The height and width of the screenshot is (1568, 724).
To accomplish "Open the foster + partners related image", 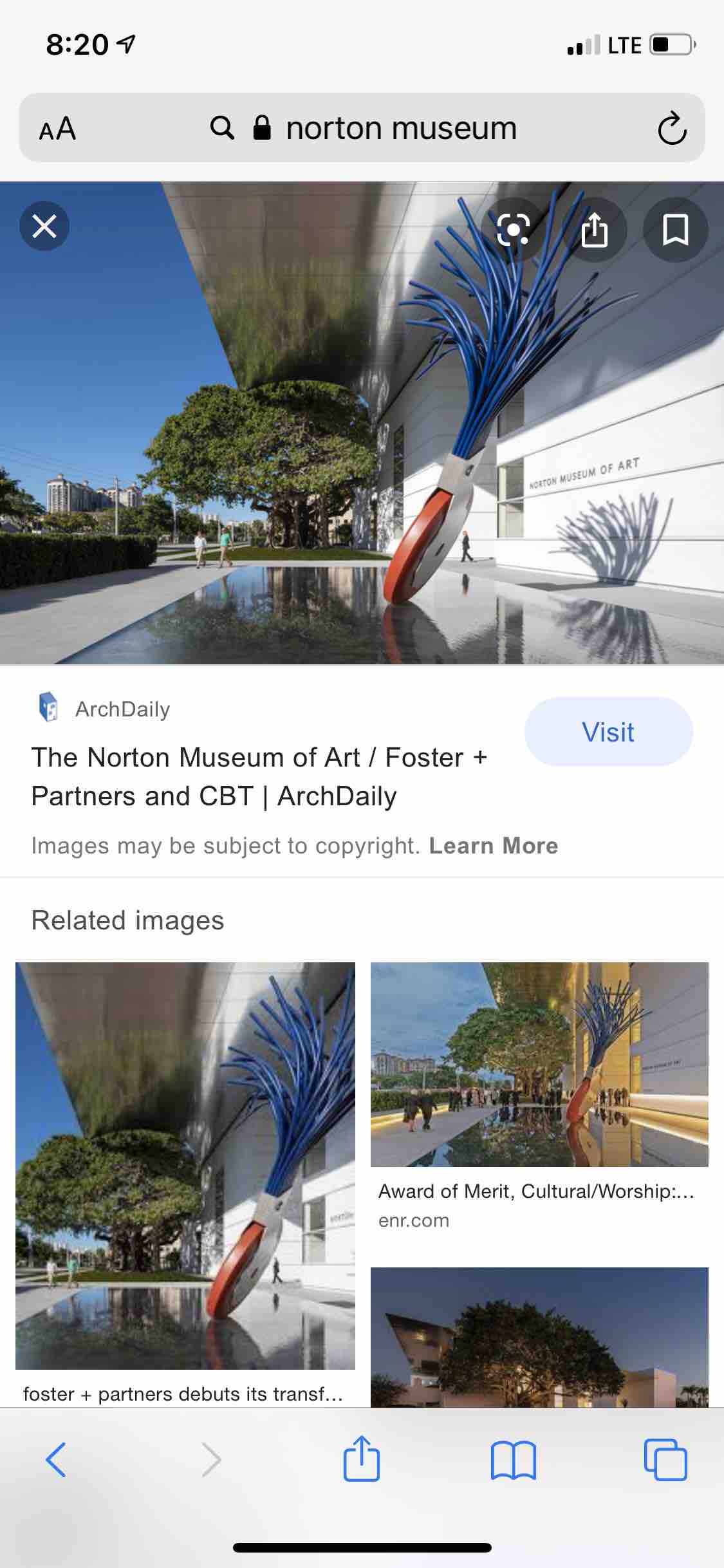I will [x=185, y=1165].
